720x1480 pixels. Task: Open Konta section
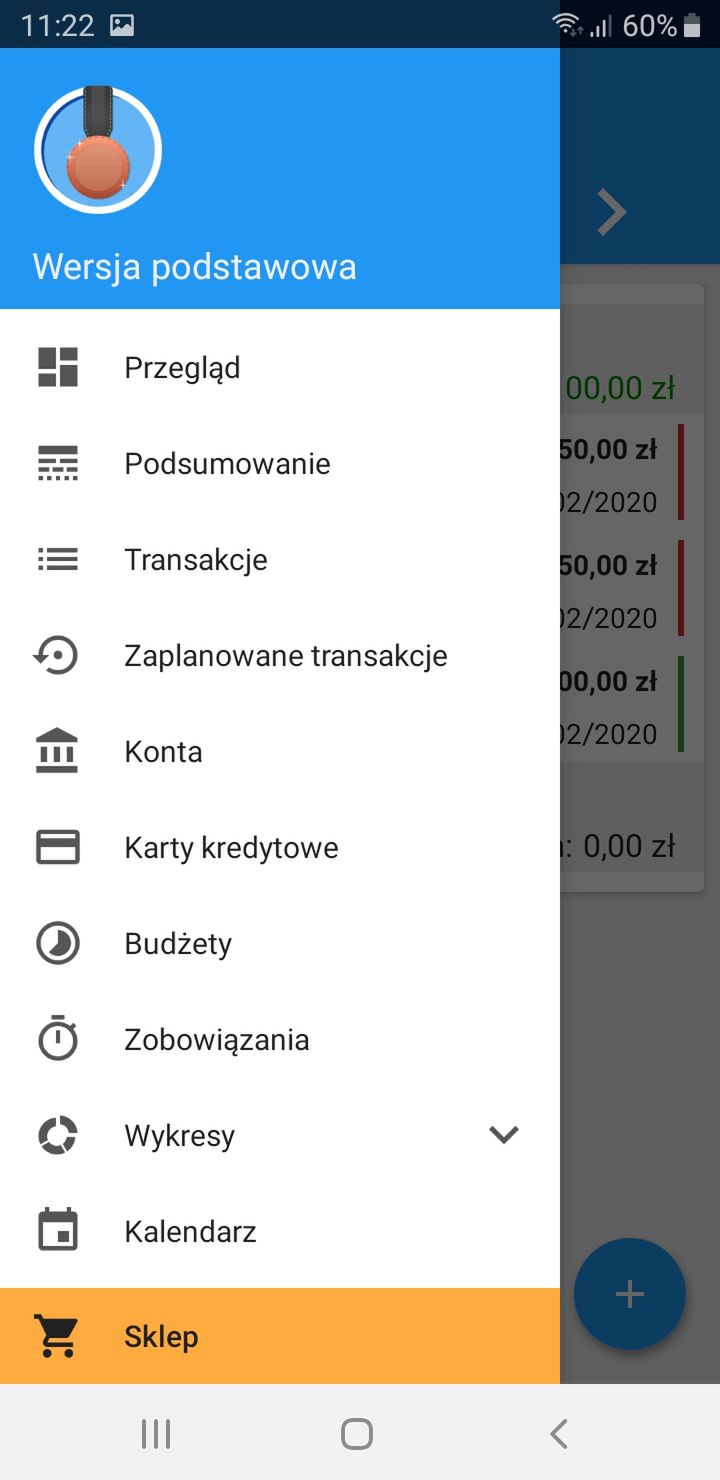(x=280, y=752)
